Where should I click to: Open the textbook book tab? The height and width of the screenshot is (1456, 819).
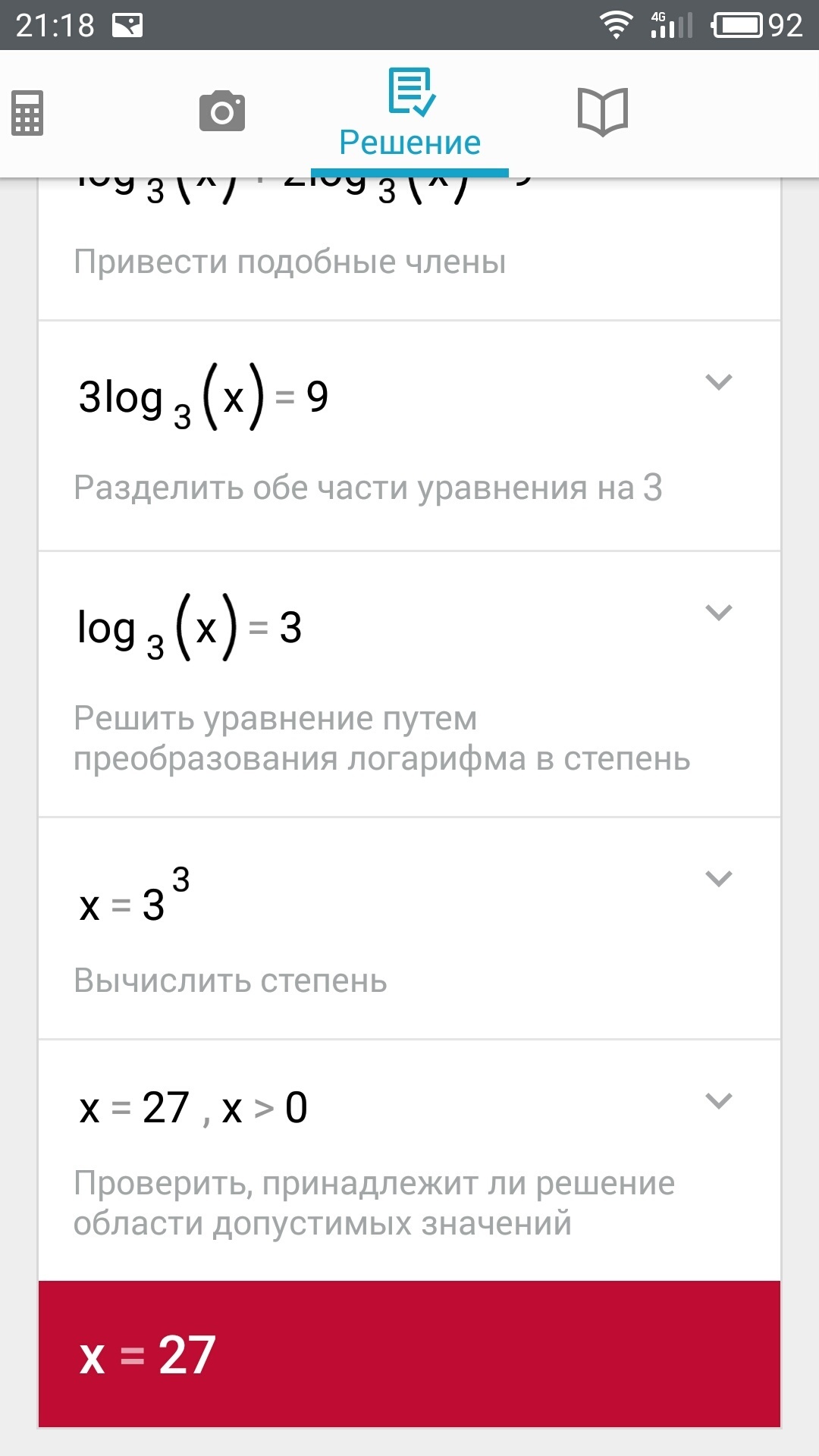click(x=603, y=112)
